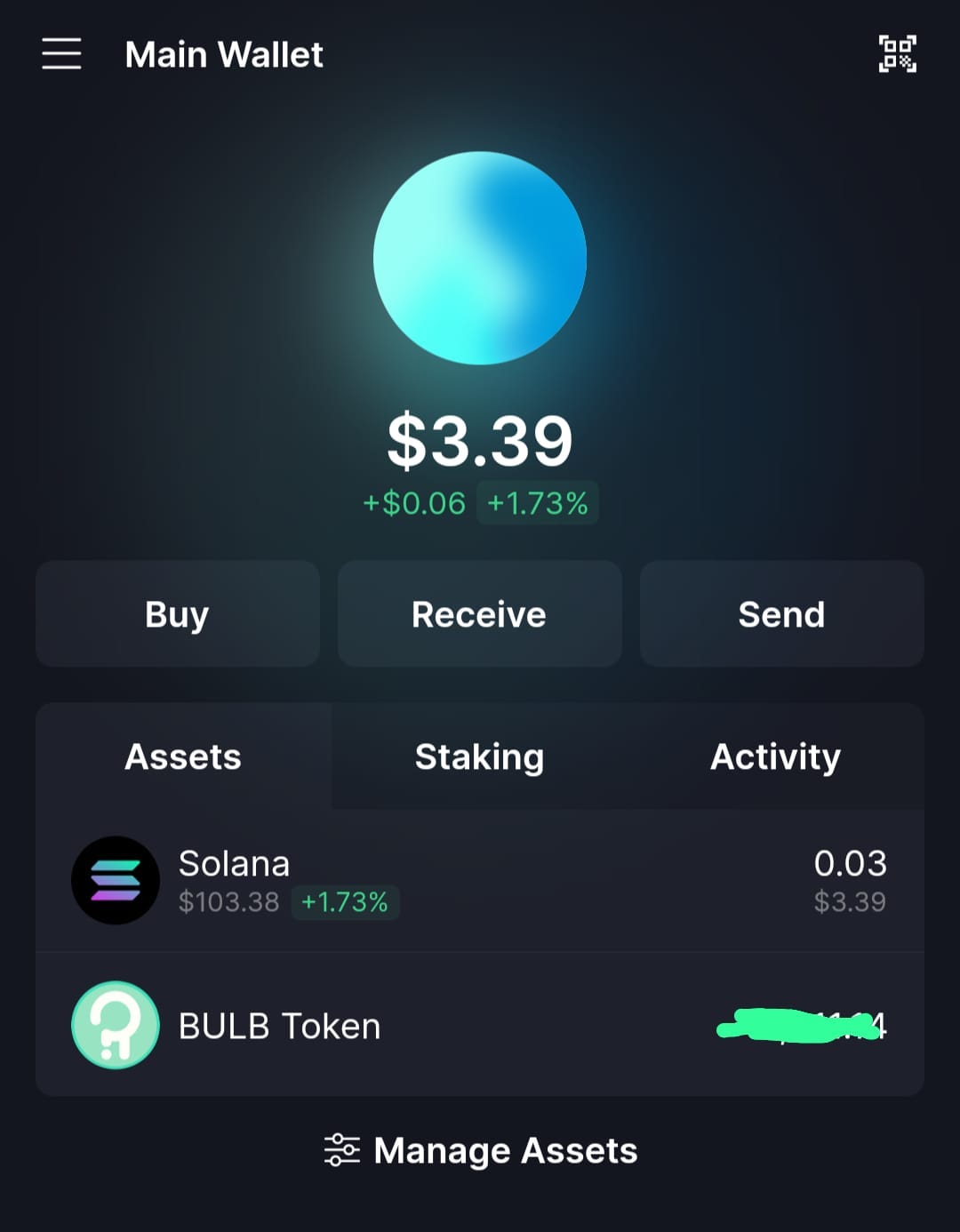Image resolution: width=960 pixels, height=1232 pixels.
Task: Switch to the Staking tab
Action: click(479, 756)
